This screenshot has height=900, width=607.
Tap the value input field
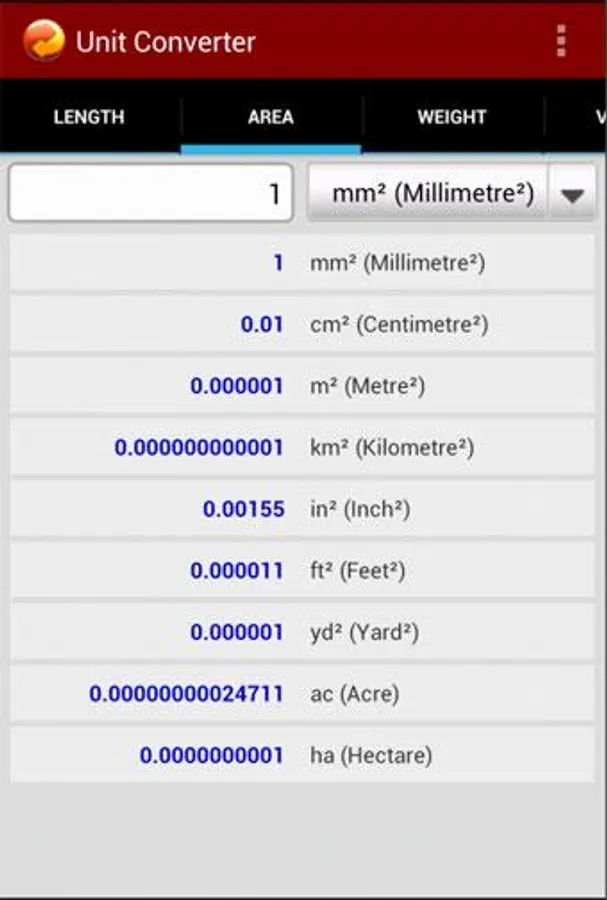point(151,193)
